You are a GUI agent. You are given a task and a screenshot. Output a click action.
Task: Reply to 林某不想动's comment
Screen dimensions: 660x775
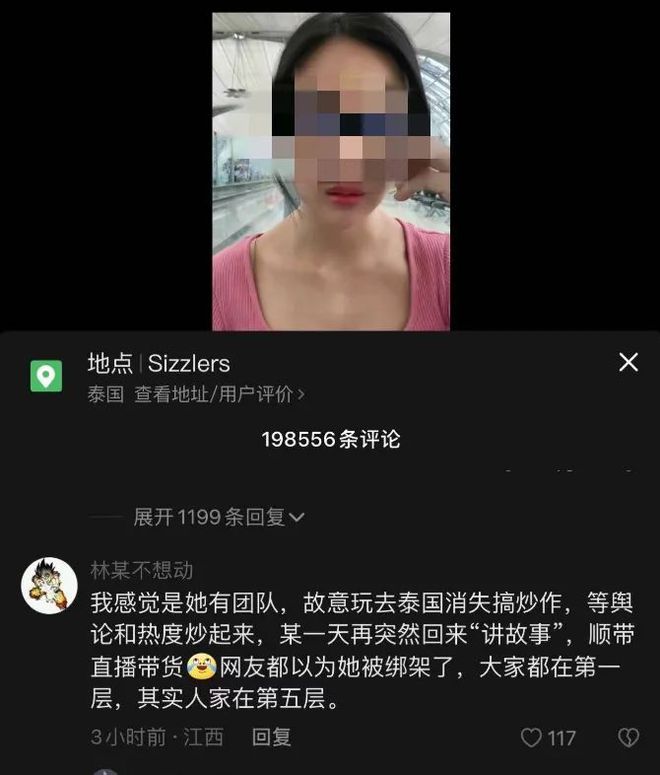tap(271, 737)
